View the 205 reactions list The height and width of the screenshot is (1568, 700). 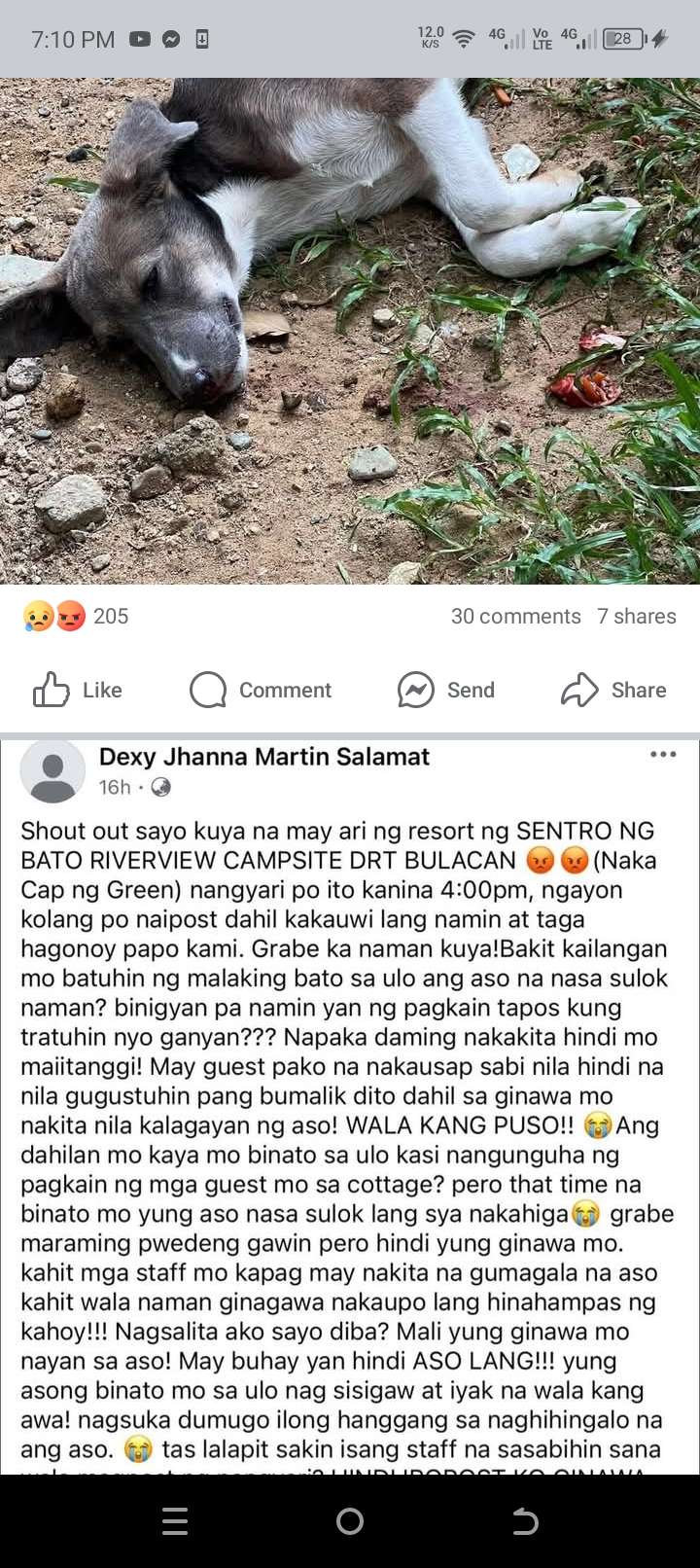coord(76,616)
